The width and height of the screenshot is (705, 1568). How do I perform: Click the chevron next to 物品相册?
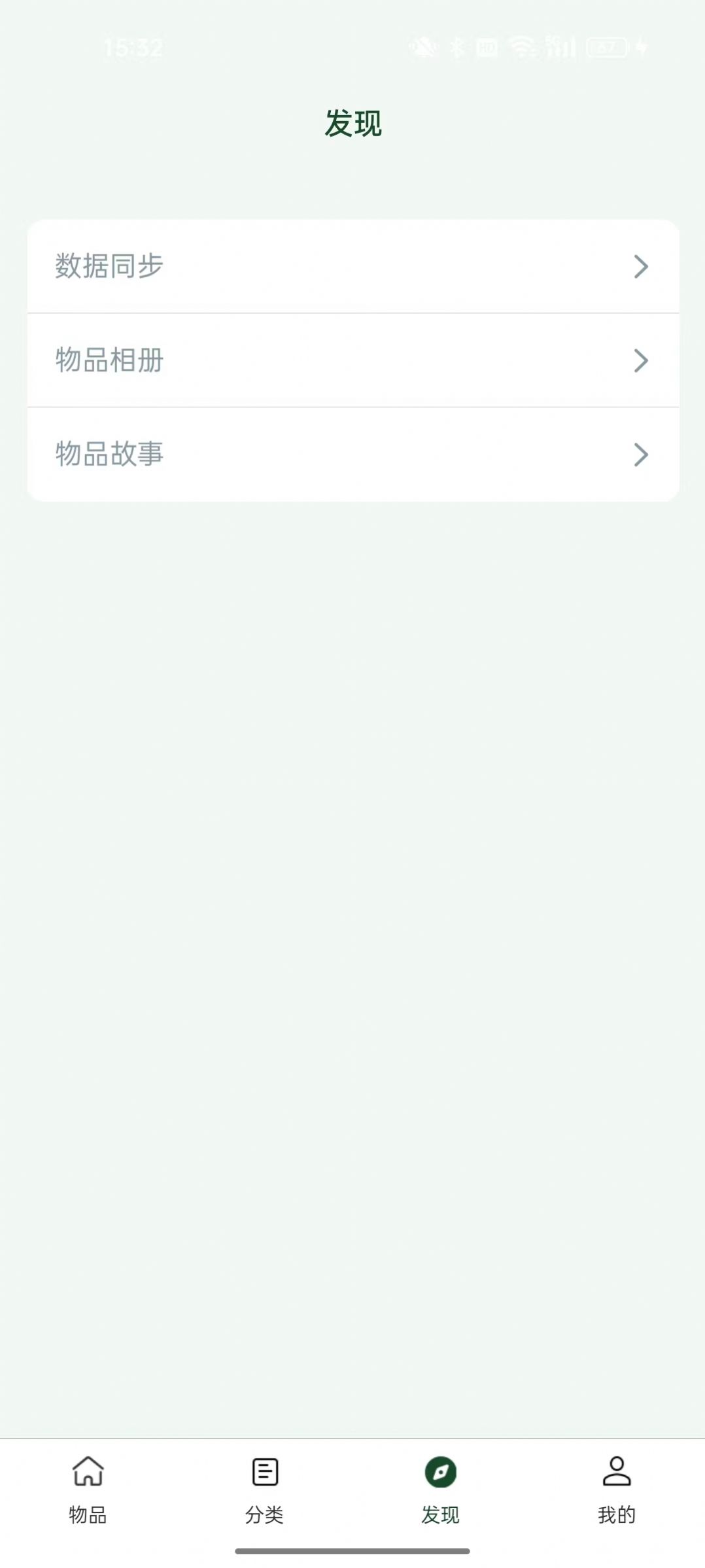[x=642, y=360]
